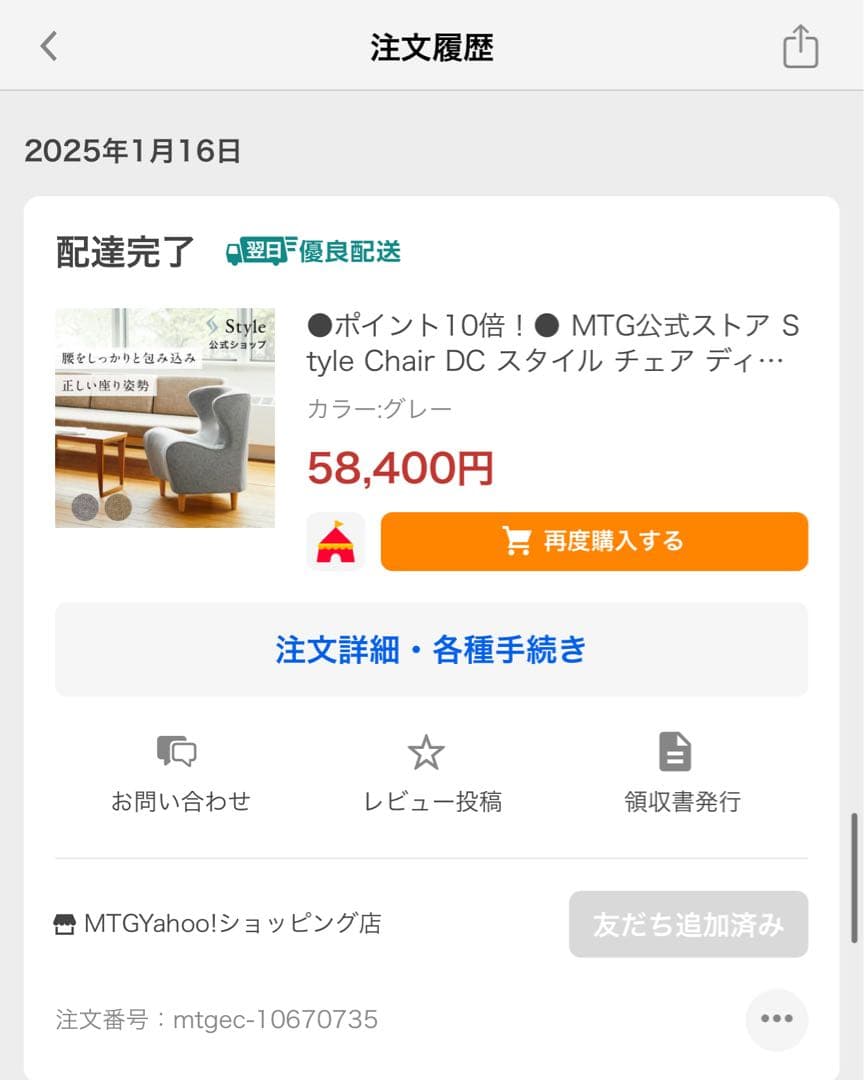
Task: Tap the order number mtgec-10670735
Action: [x=215, y=1019]
